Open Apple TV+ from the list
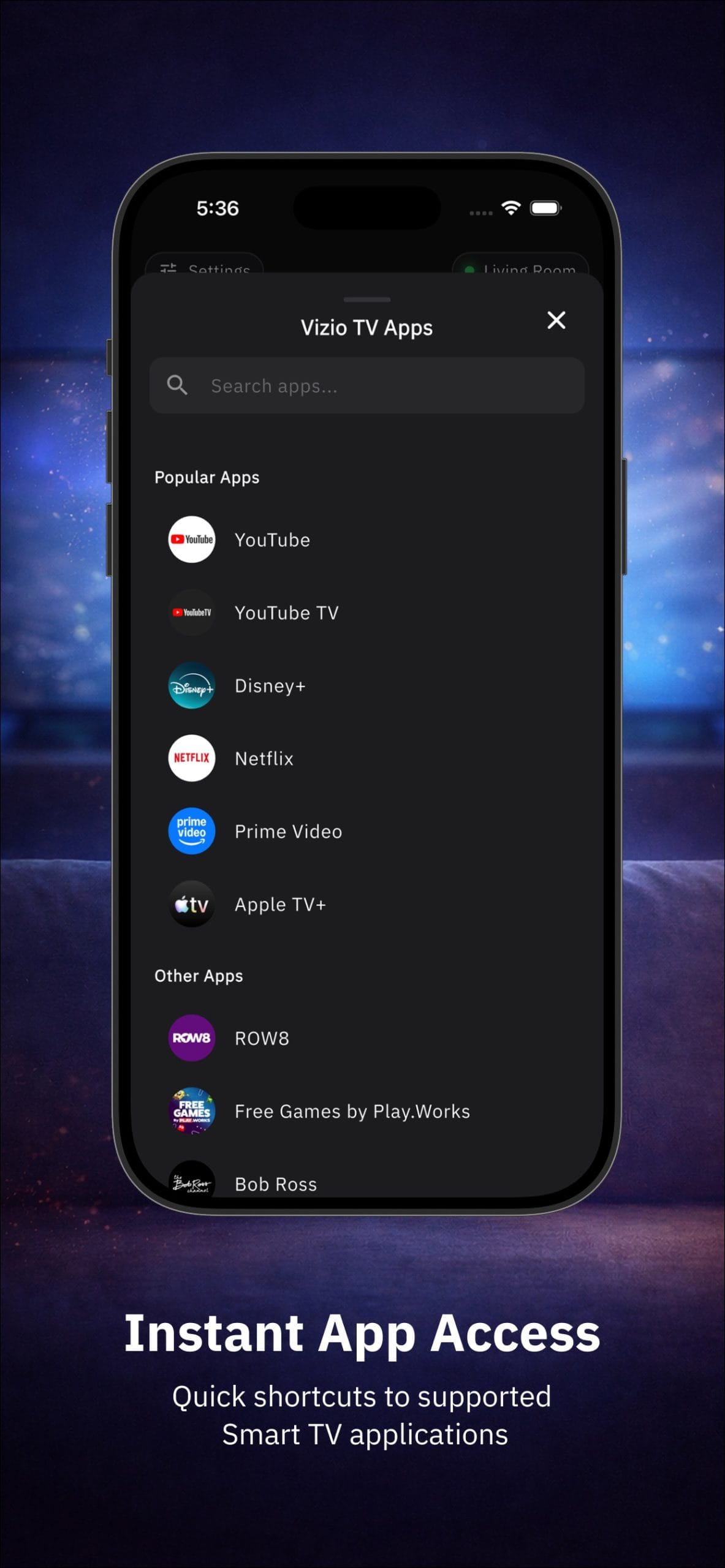The height and width of the screenshot is (1568, 725). [191, 904]
